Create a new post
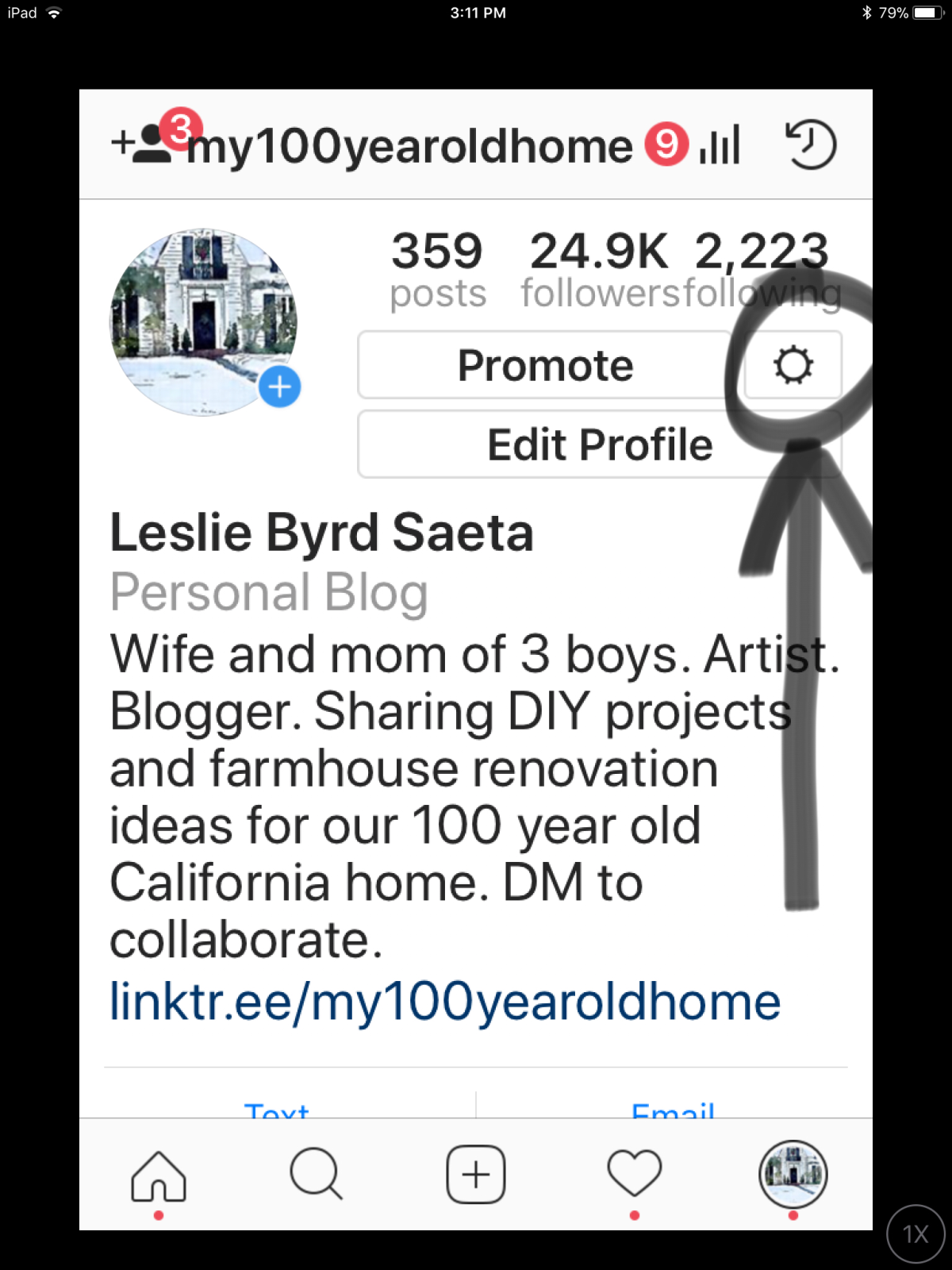This screenshot has height=1270, width=952. click(476, 1174)
